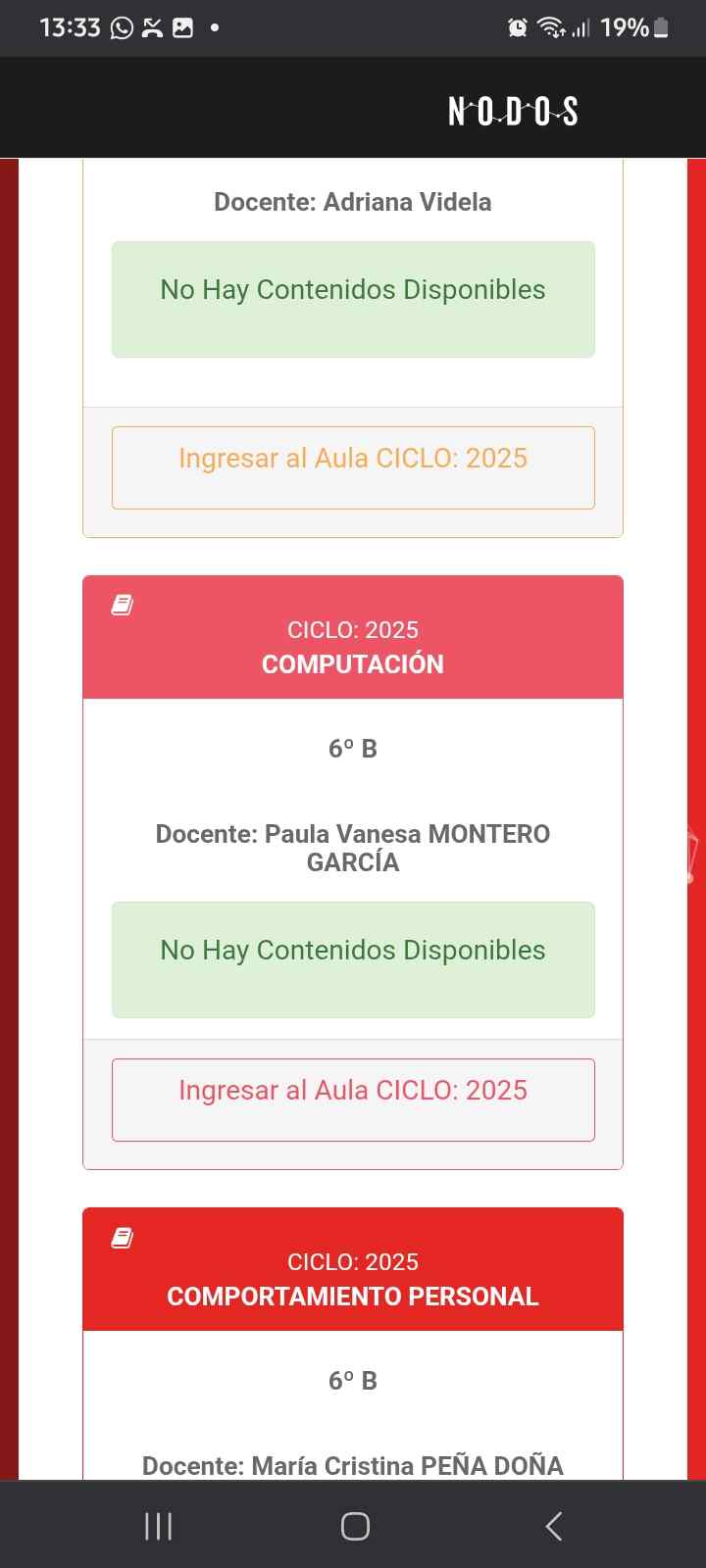Viewport: 706px width, 1568px height.
Task: Show recent apps
Action: click(158, 1526)
